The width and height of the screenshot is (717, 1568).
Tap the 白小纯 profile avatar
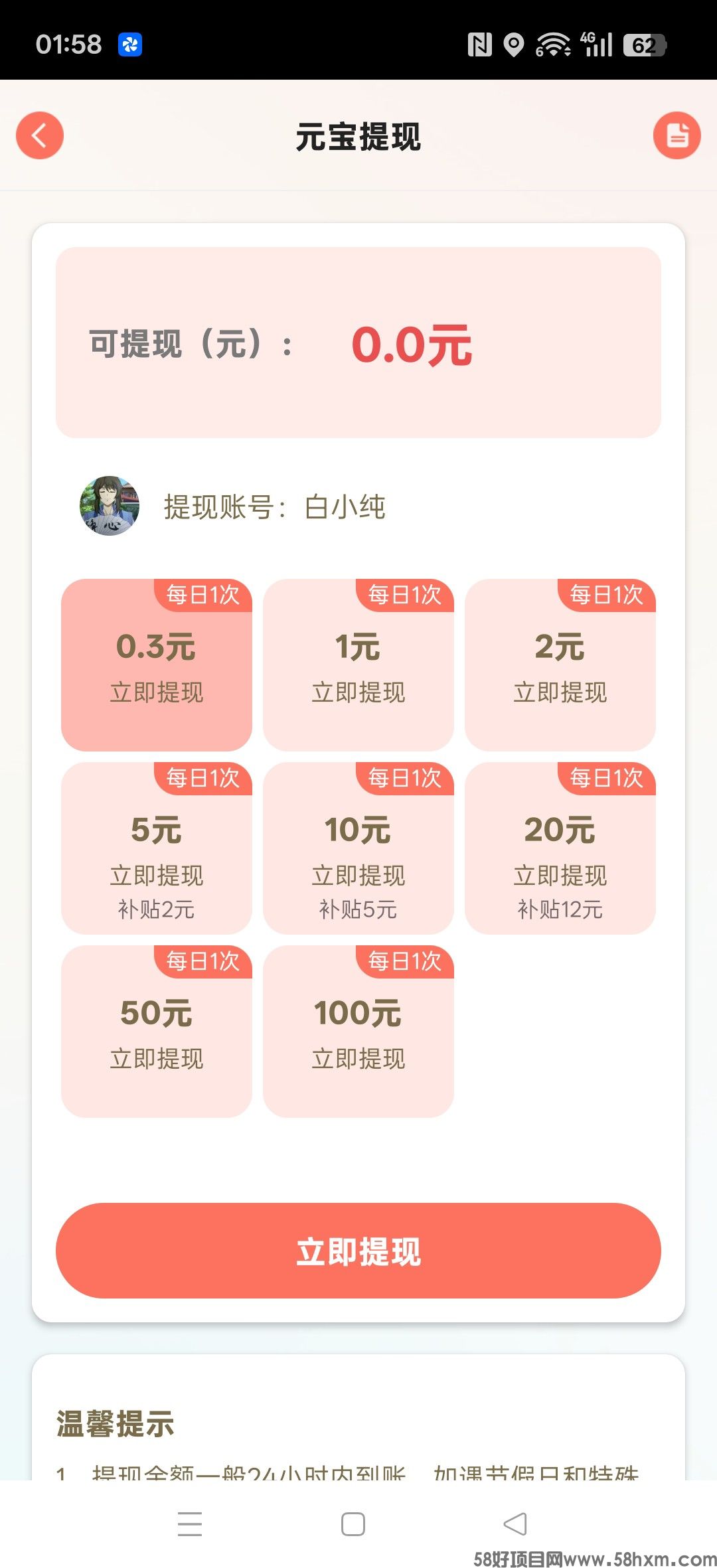[x=110, y=506]
